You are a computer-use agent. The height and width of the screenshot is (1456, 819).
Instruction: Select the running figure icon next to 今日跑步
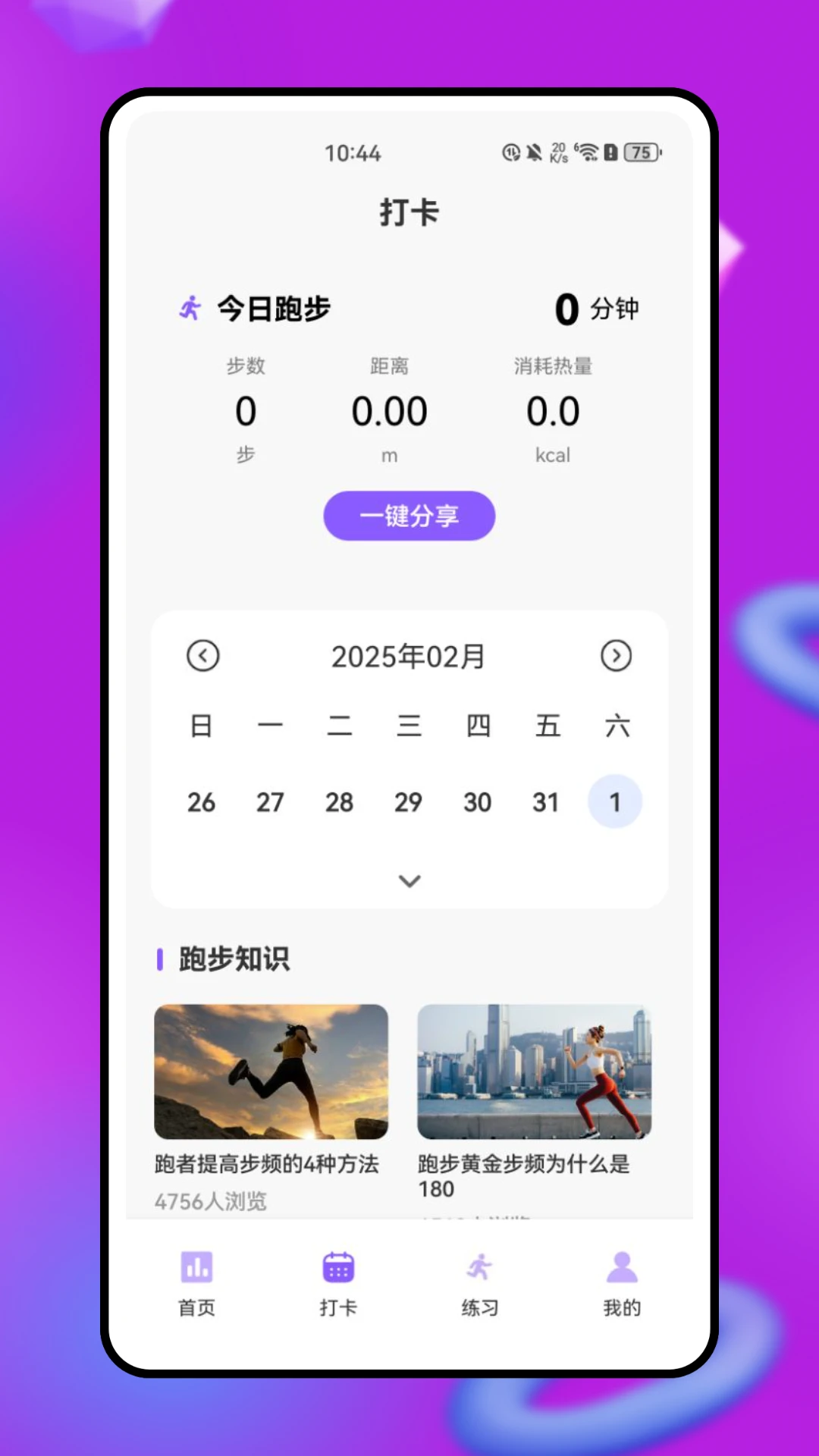(x=191, y=308)
